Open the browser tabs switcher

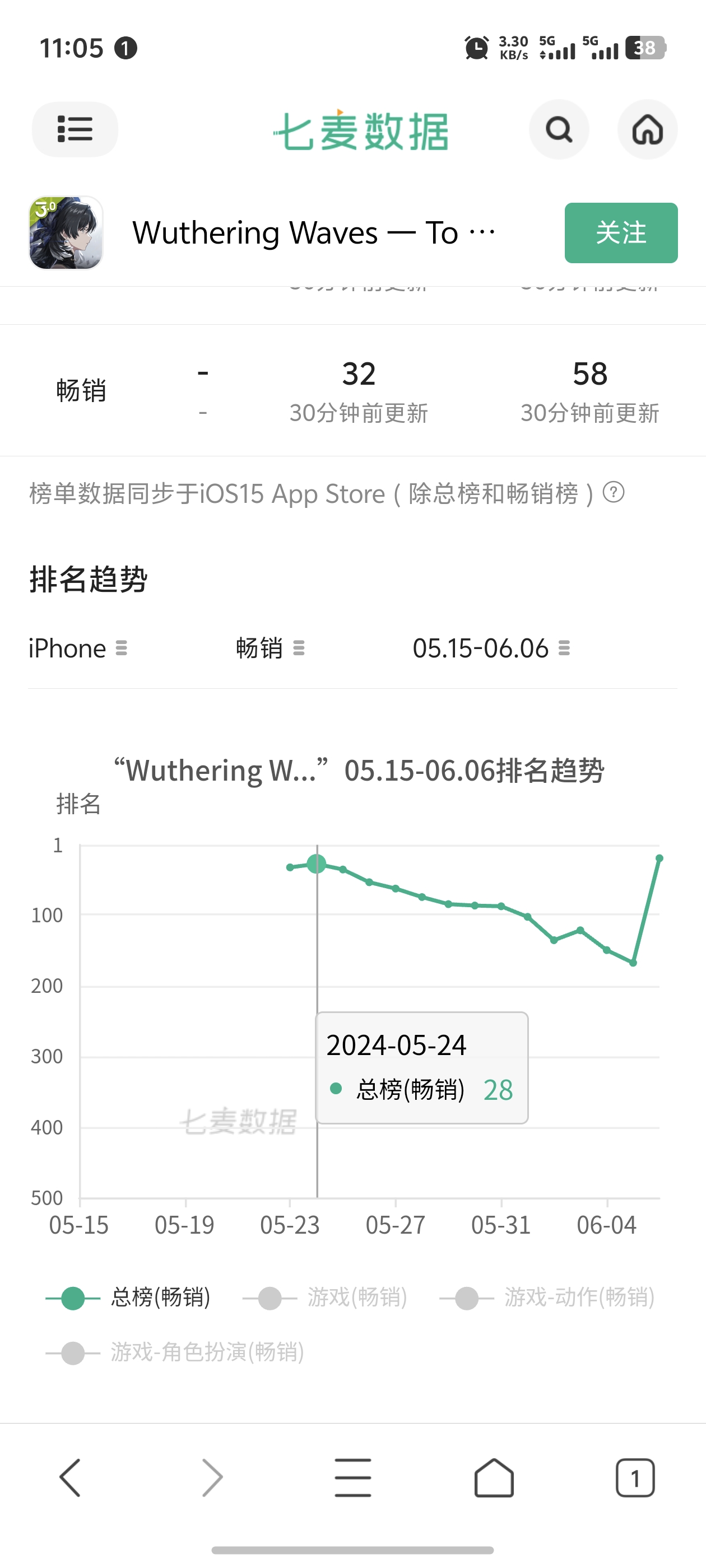coord(635,1477)
